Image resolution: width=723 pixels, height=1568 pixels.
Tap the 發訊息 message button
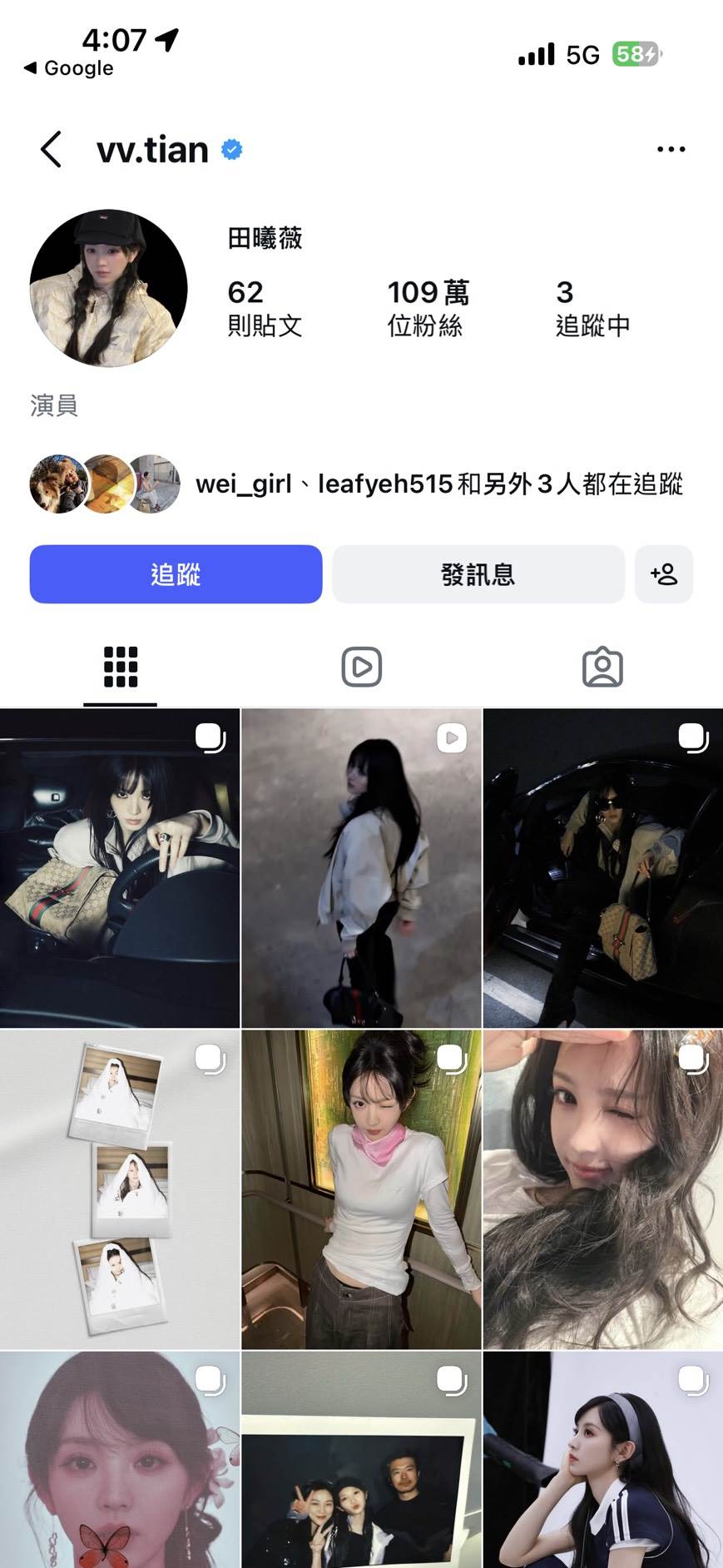478,574
